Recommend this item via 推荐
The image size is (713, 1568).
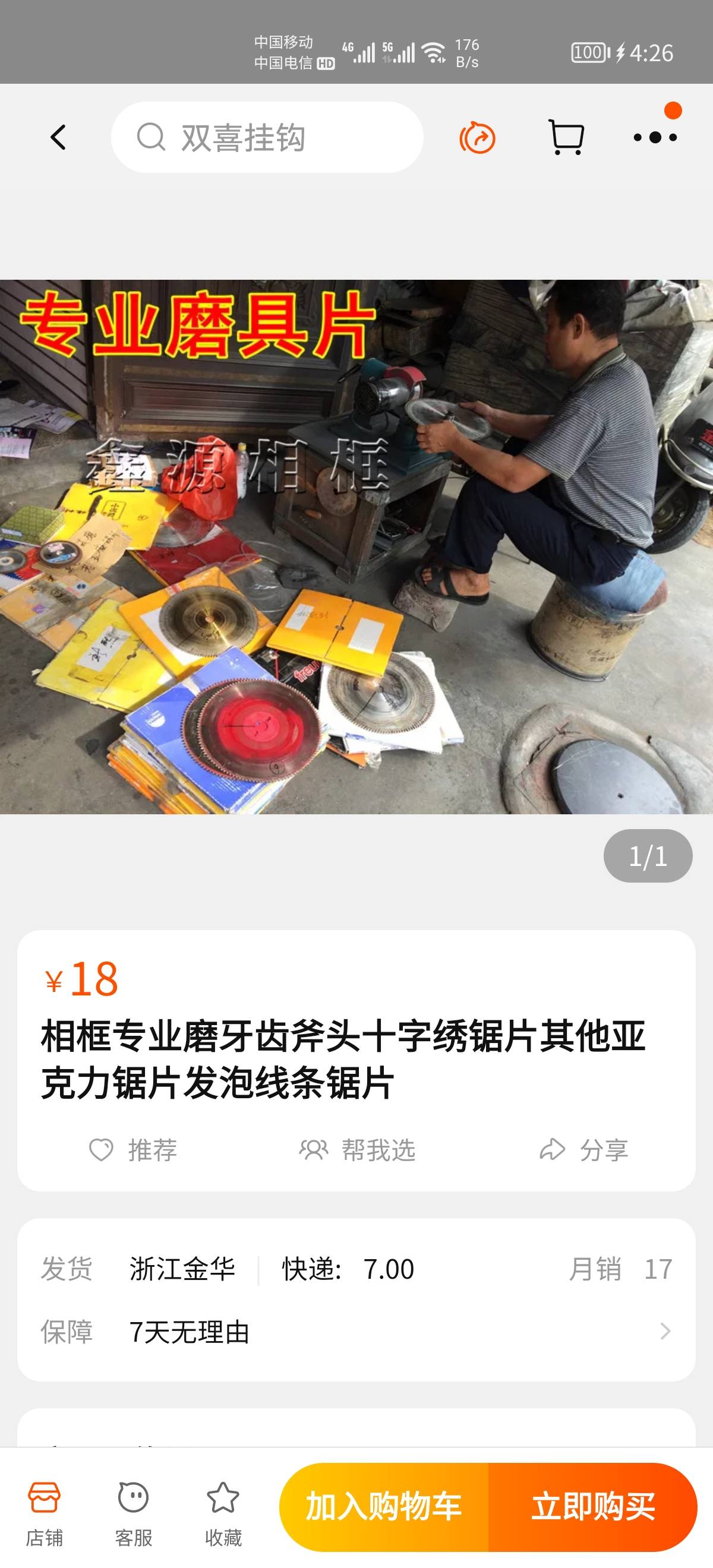134,1150
